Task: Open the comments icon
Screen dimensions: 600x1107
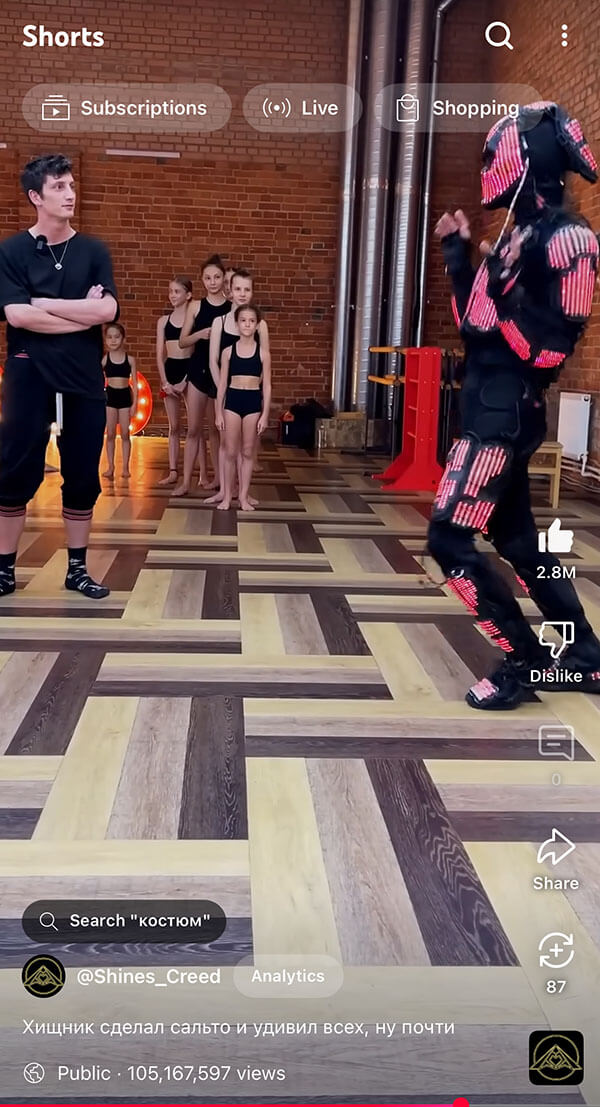Action: 555,742
